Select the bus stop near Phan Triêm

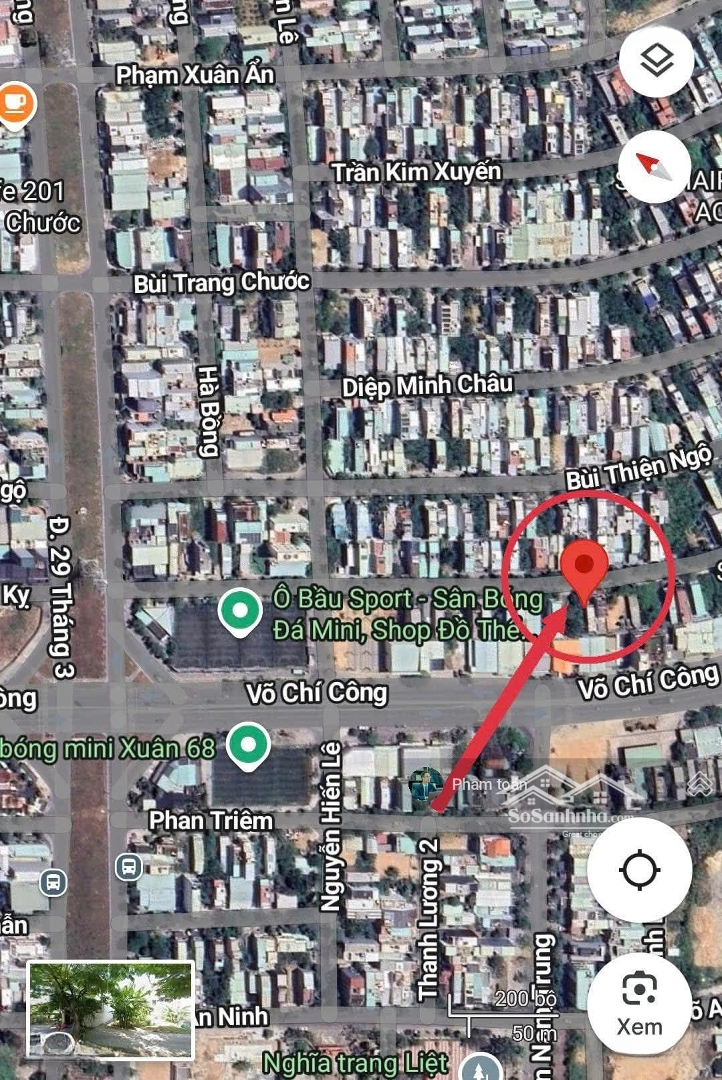pyautogui.click(x=128, y=867)
